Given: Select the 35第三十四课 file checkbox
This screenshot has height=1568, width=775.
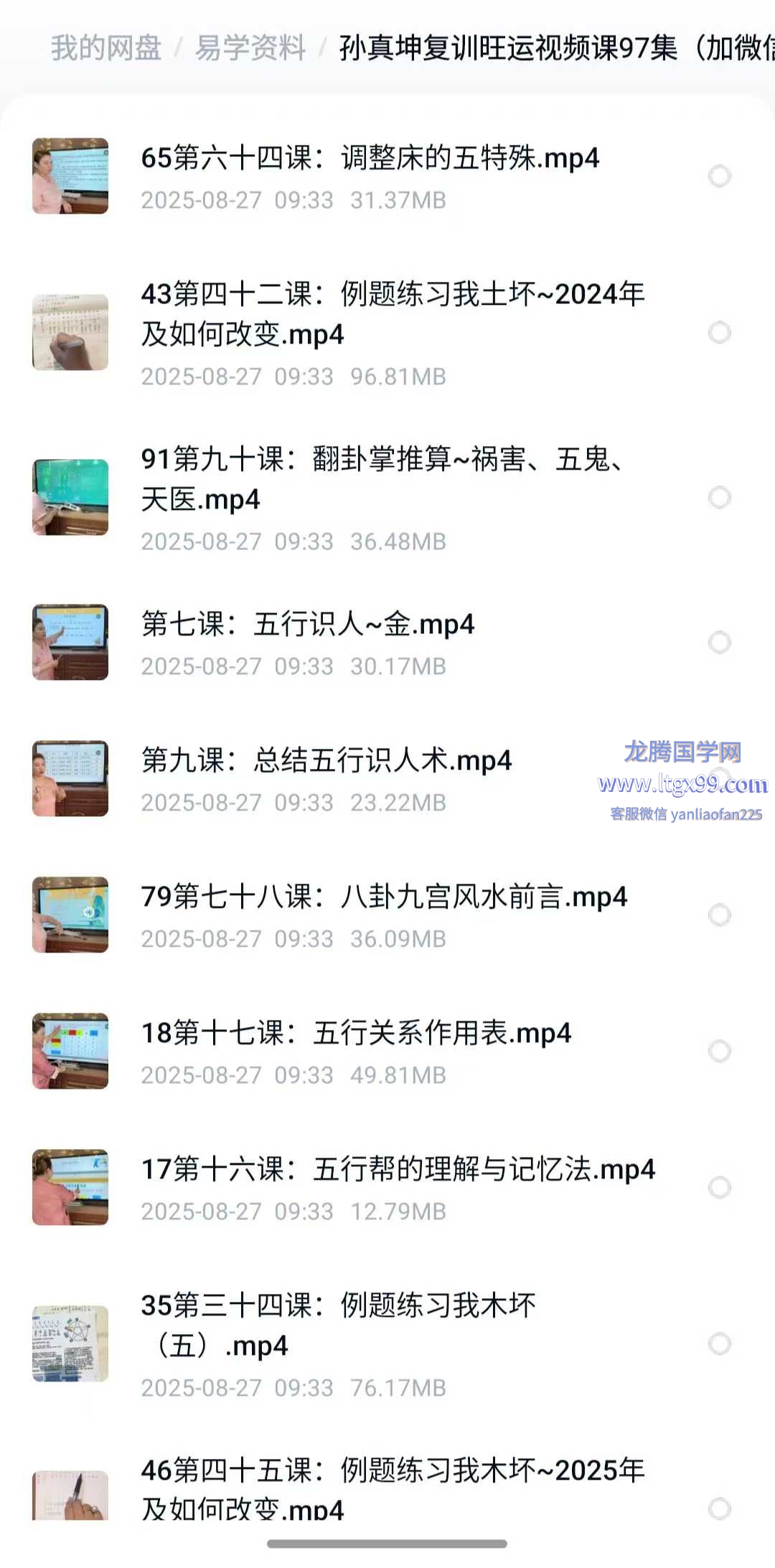Looking at the screenshot, I should 719,1343.
